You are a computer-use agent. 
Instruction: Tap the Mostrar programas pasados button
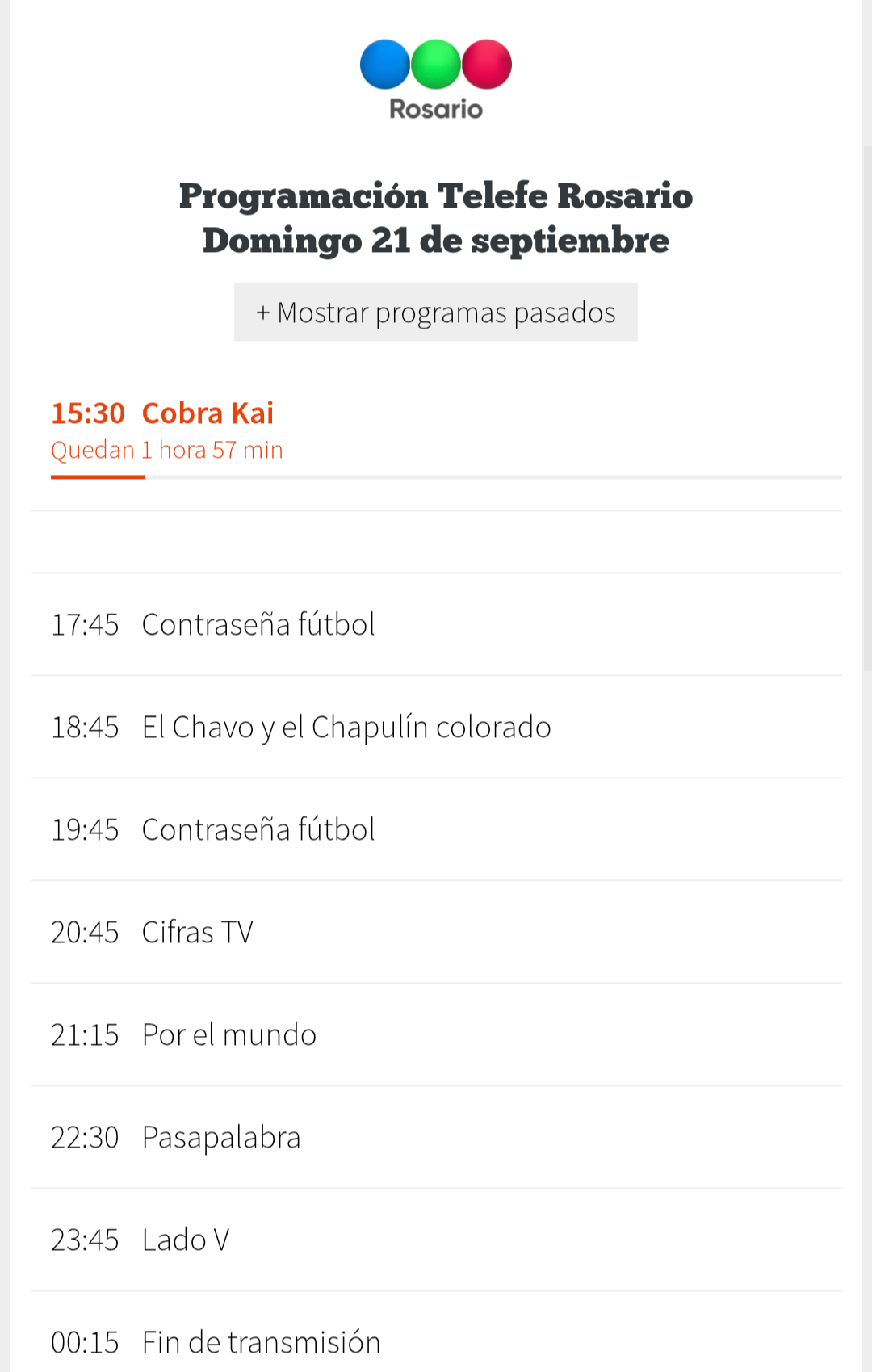coord(436,312)
